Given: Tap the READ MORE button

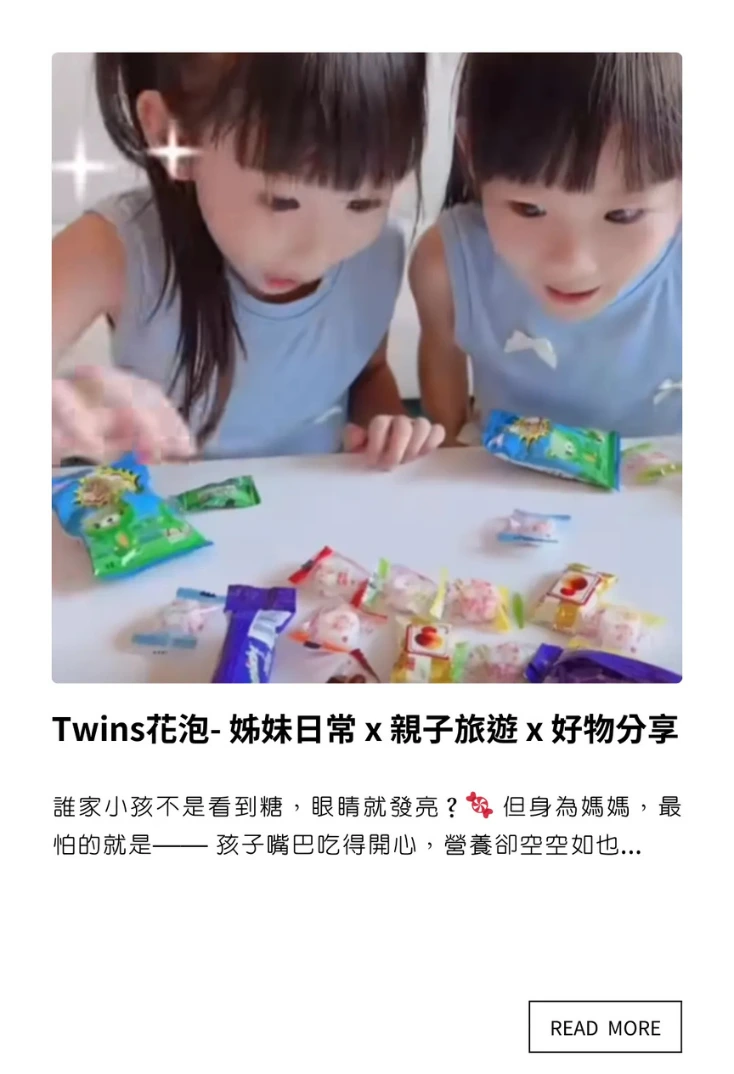Looking at the screenshot, I should (x=605, y=1027).
